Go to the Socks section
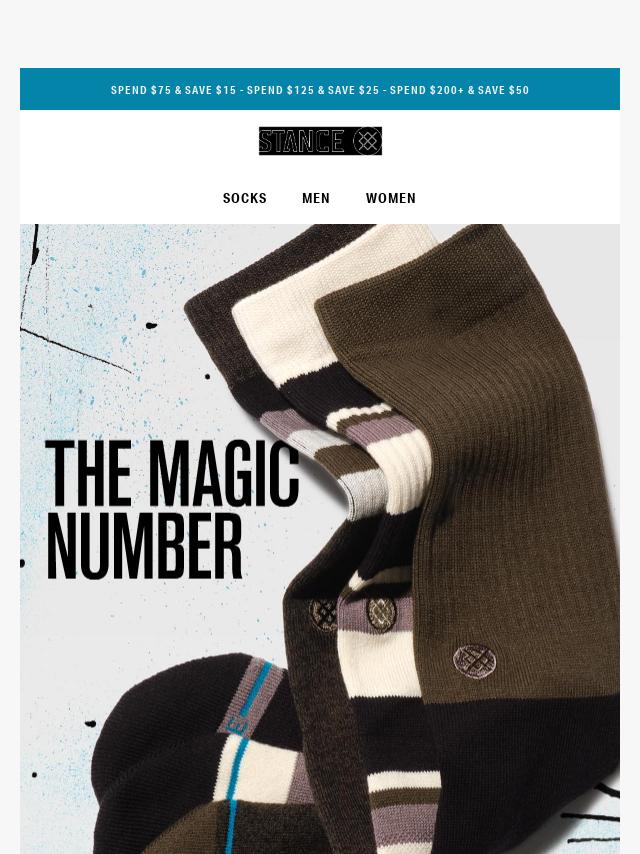640x854 pixels. click(x=245, y=198)
